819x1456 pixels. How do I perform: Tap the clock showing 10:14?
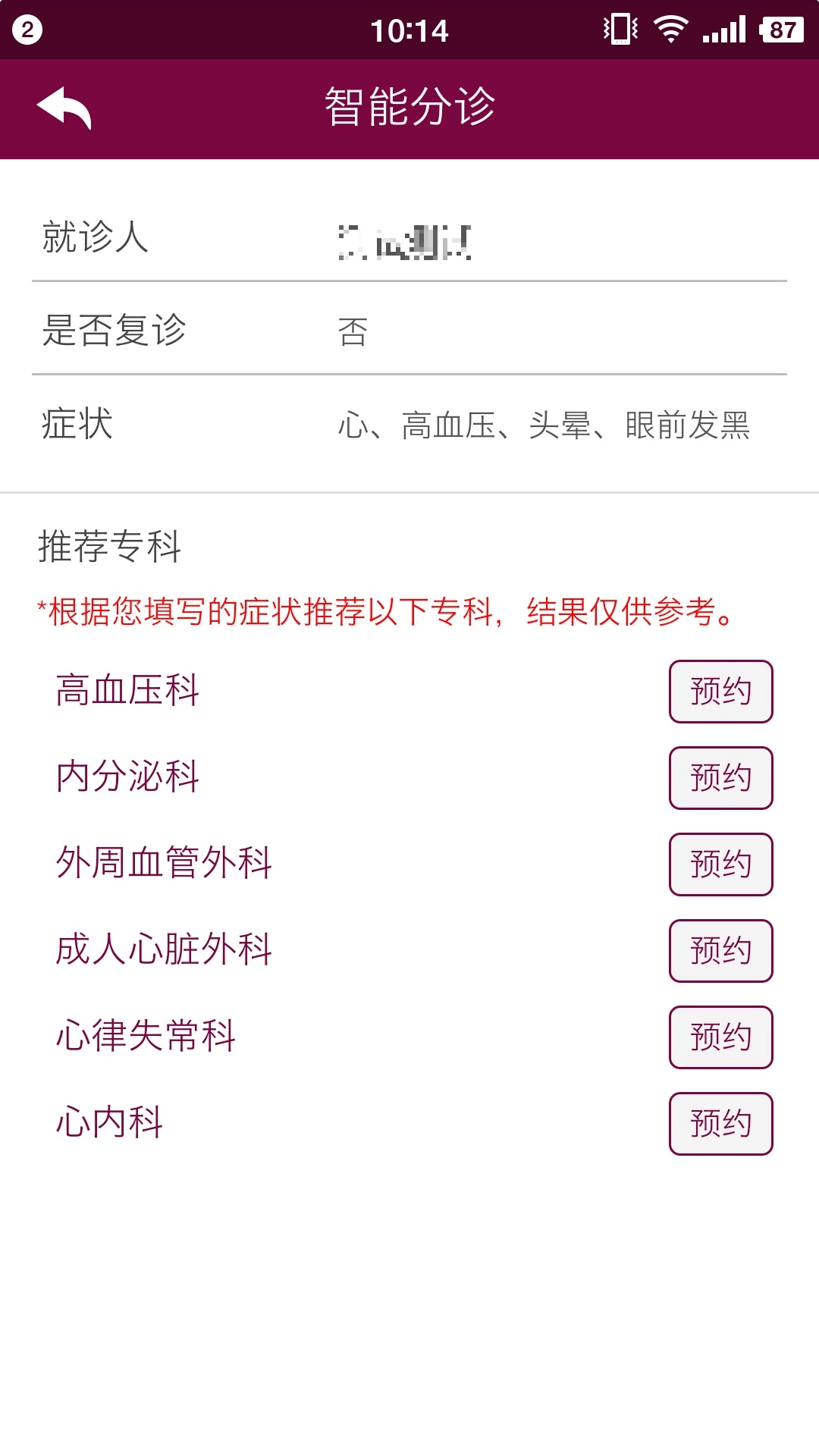coord(409,29)
